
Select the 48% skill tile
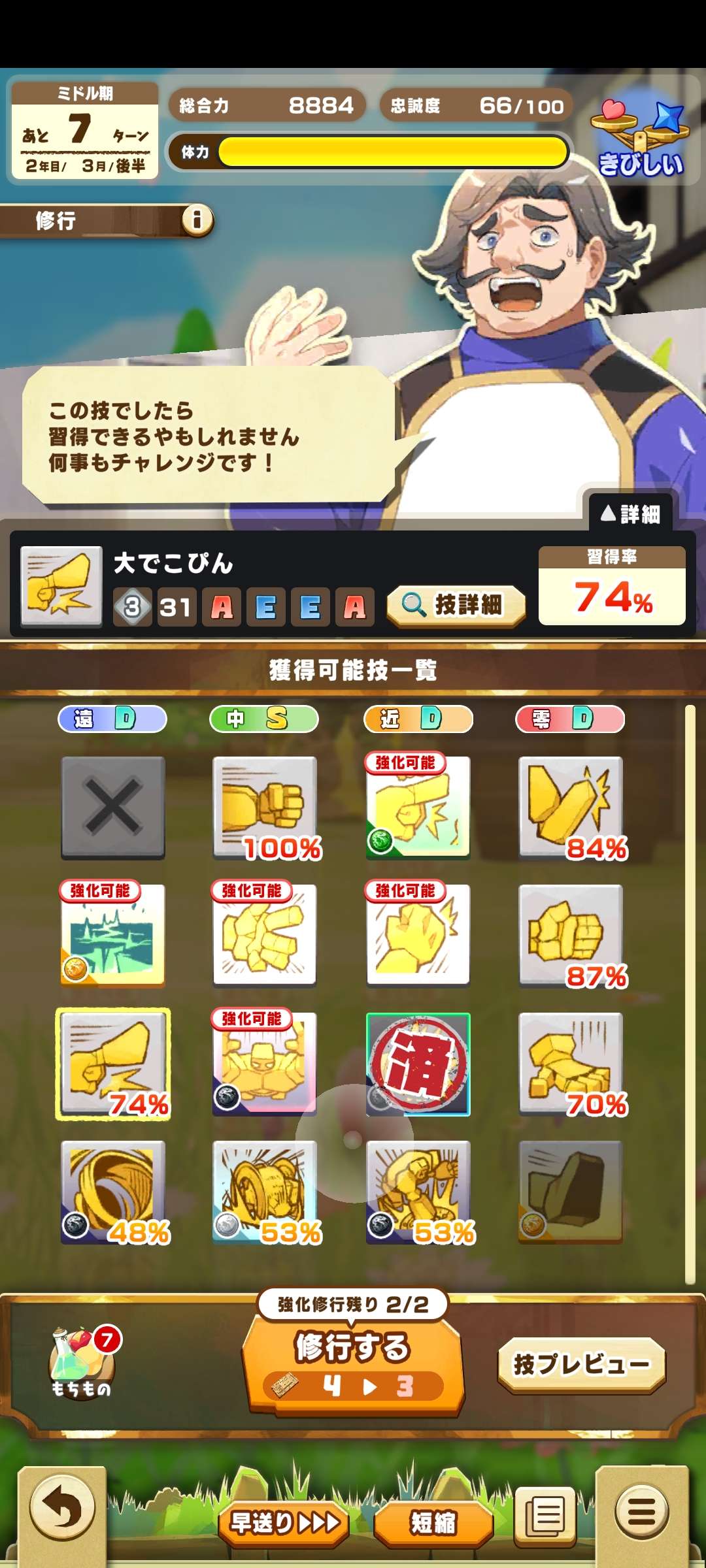[x=112, y=1191]
